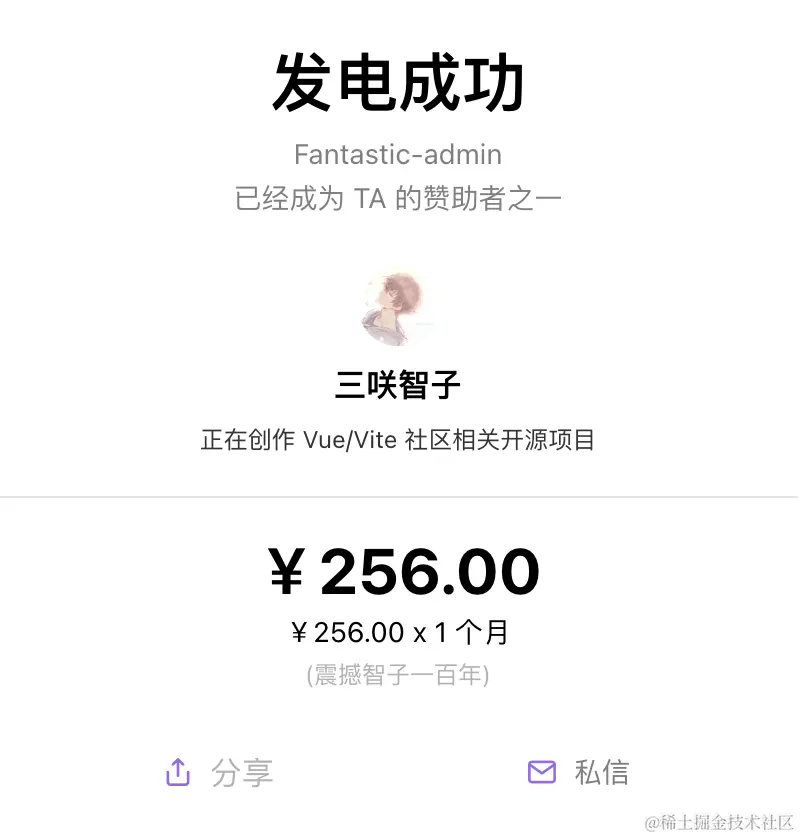
Task: Send a private message via 私信
Action: [578, 772]
